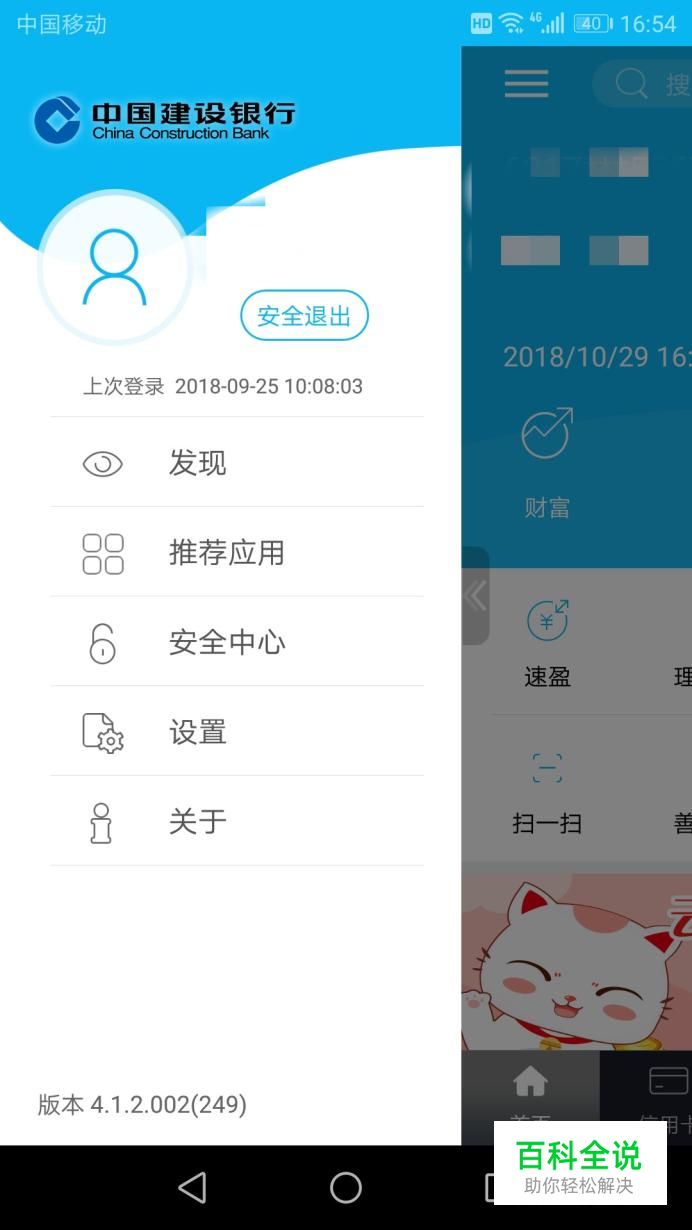This screenshot has width=692, height=1230.
Task: Tap the profile avatar icon
Action: tap(114, 267)
